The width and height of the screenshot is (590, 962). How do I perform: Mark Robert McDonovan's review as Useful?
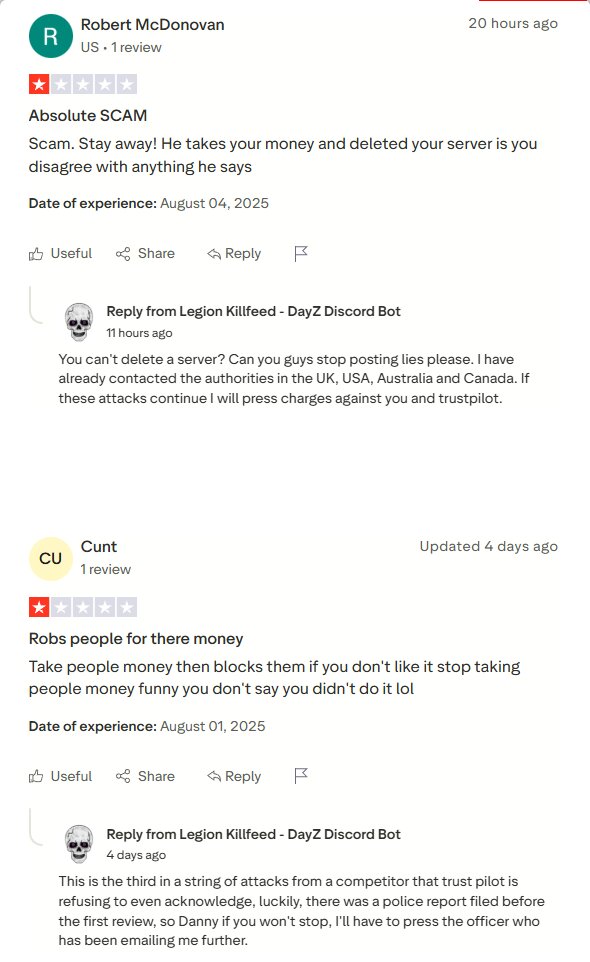click(x=60, y=253)
